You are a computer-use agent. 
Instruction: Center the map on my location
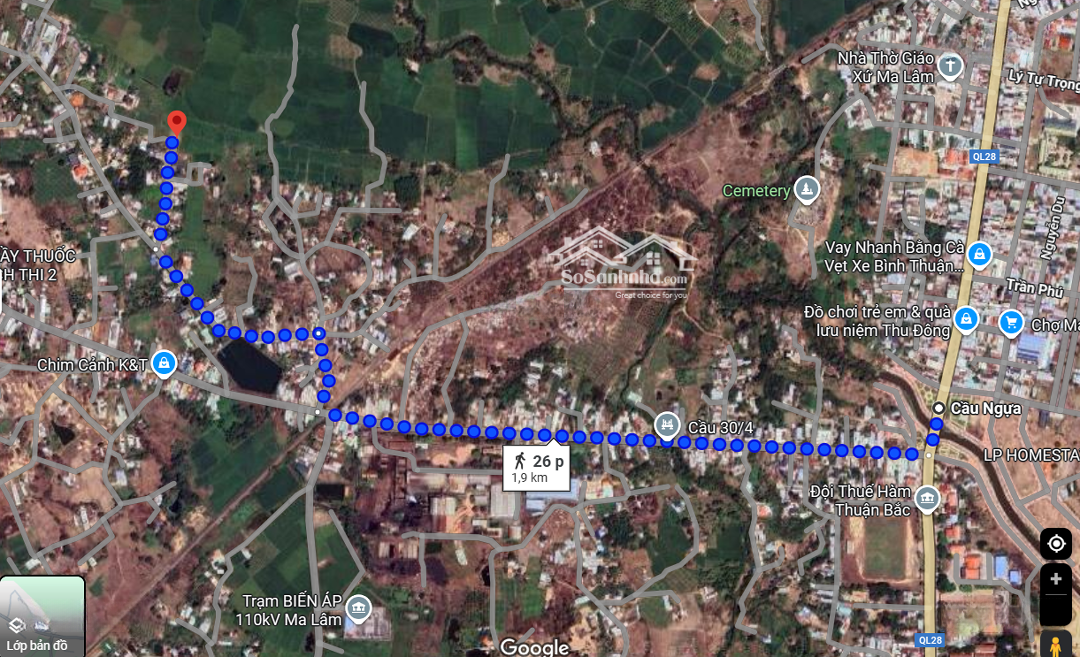1056,544
